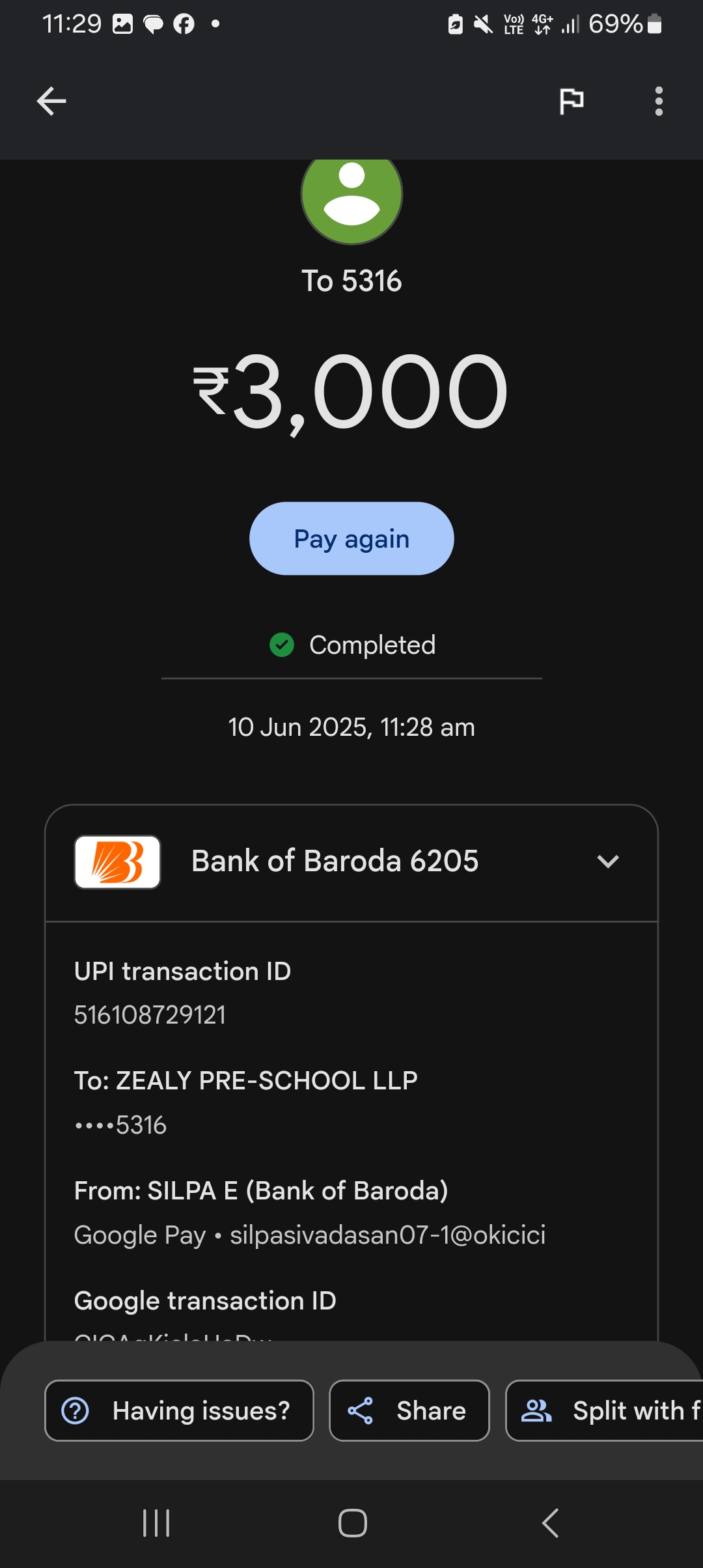The image size is (703, 1568).
Task: Expand the Bank of Baroda 6205 details
Action: (x=607, y=861)
